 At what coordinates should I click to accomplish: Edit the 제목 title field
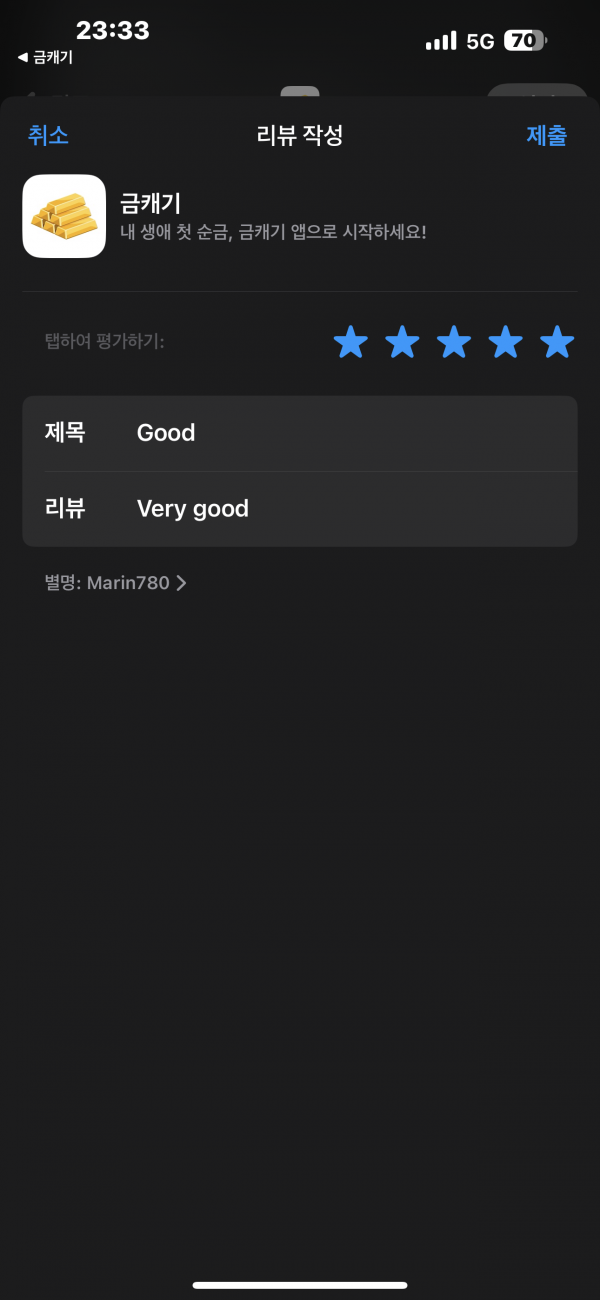coord(300,433)
